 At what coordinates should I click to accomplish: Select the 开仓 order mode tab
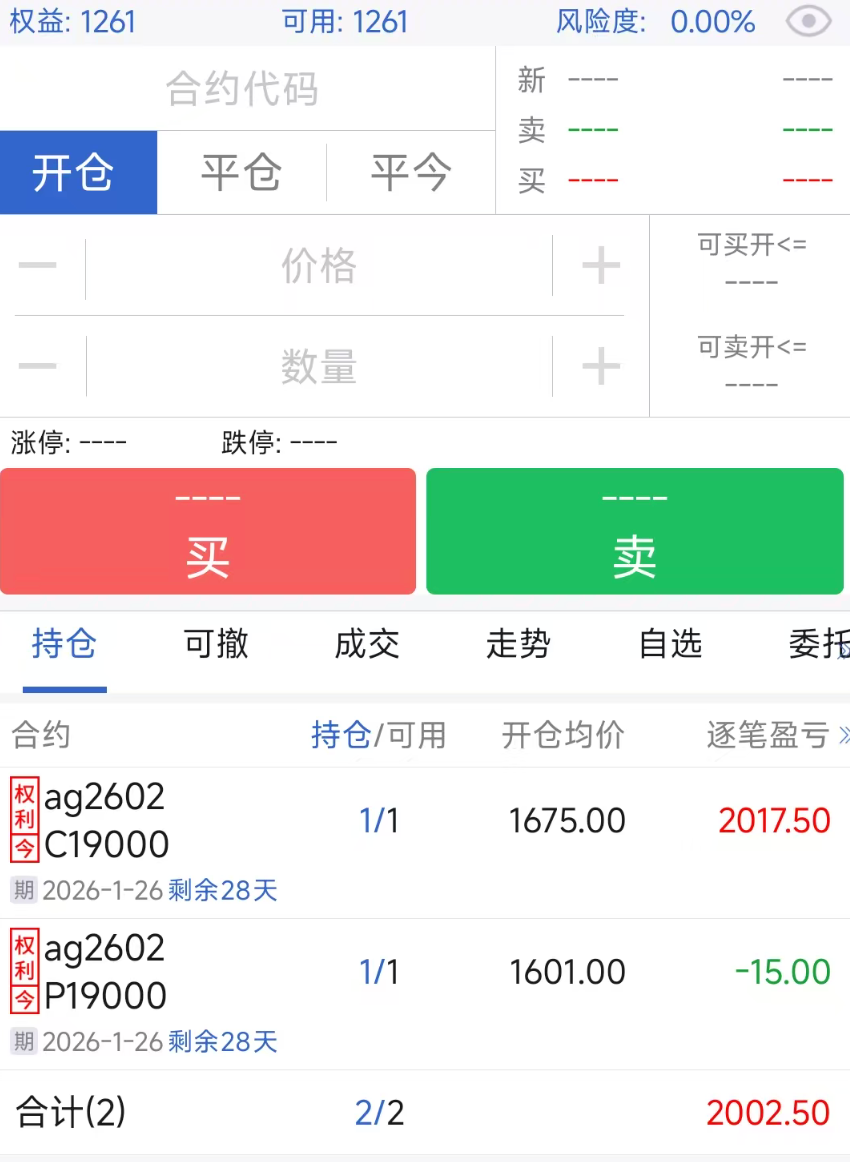point(78,172)
